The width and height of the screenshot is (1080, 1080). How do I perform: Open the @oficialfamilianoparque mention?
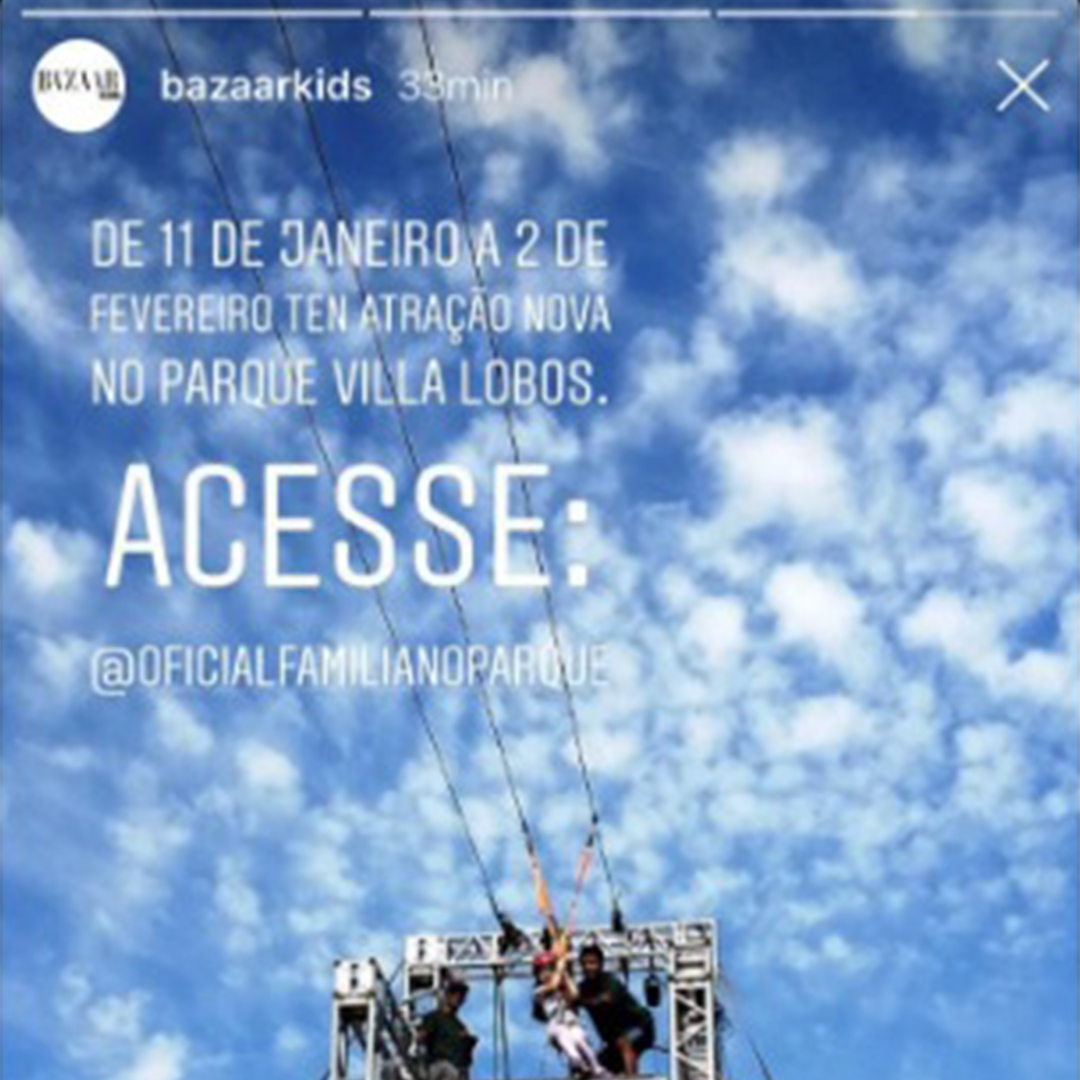coord(349,669)
